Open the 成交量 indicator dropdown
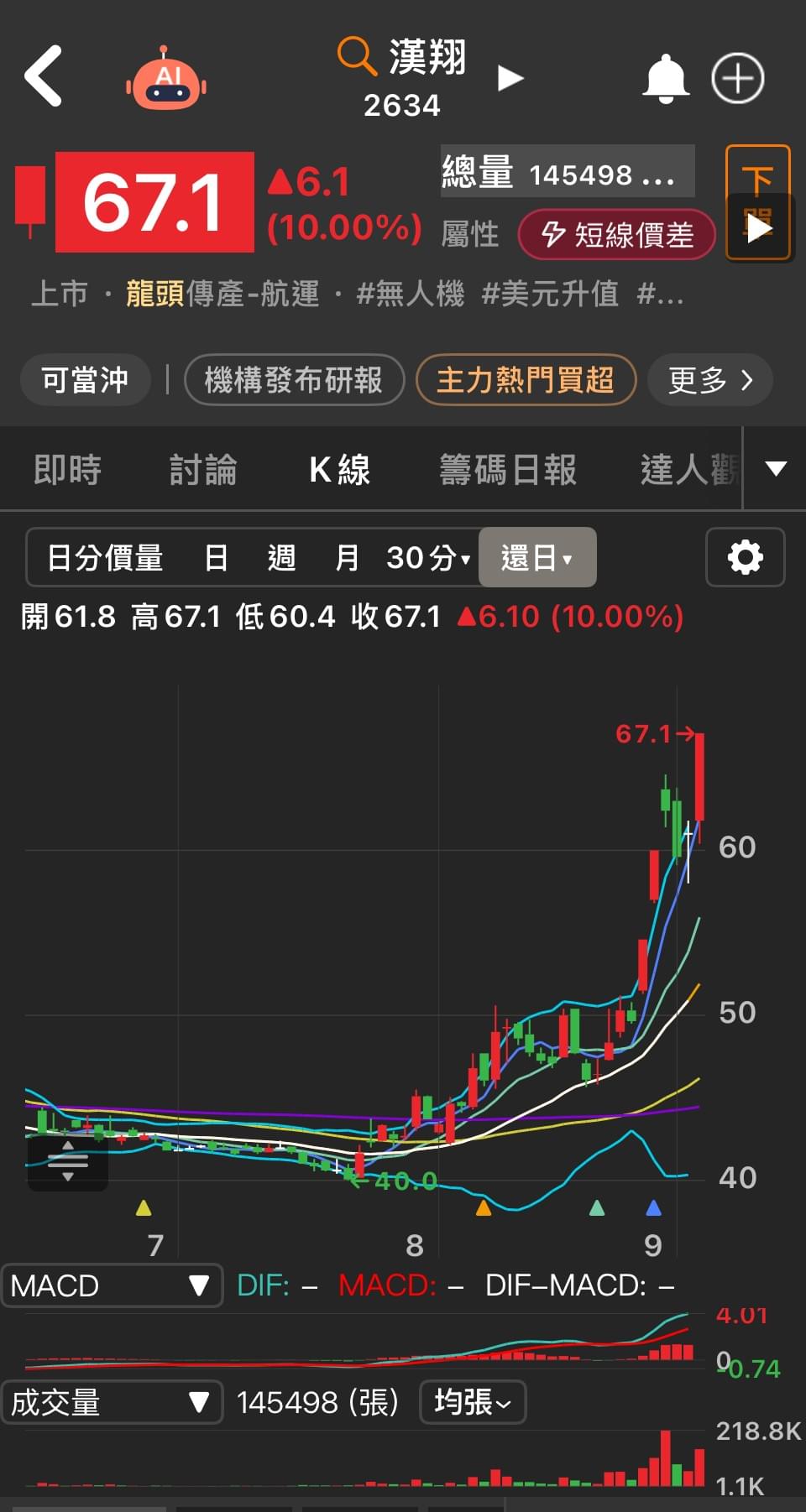This screenshot has width=806, height=1512. click(112, 1402)
